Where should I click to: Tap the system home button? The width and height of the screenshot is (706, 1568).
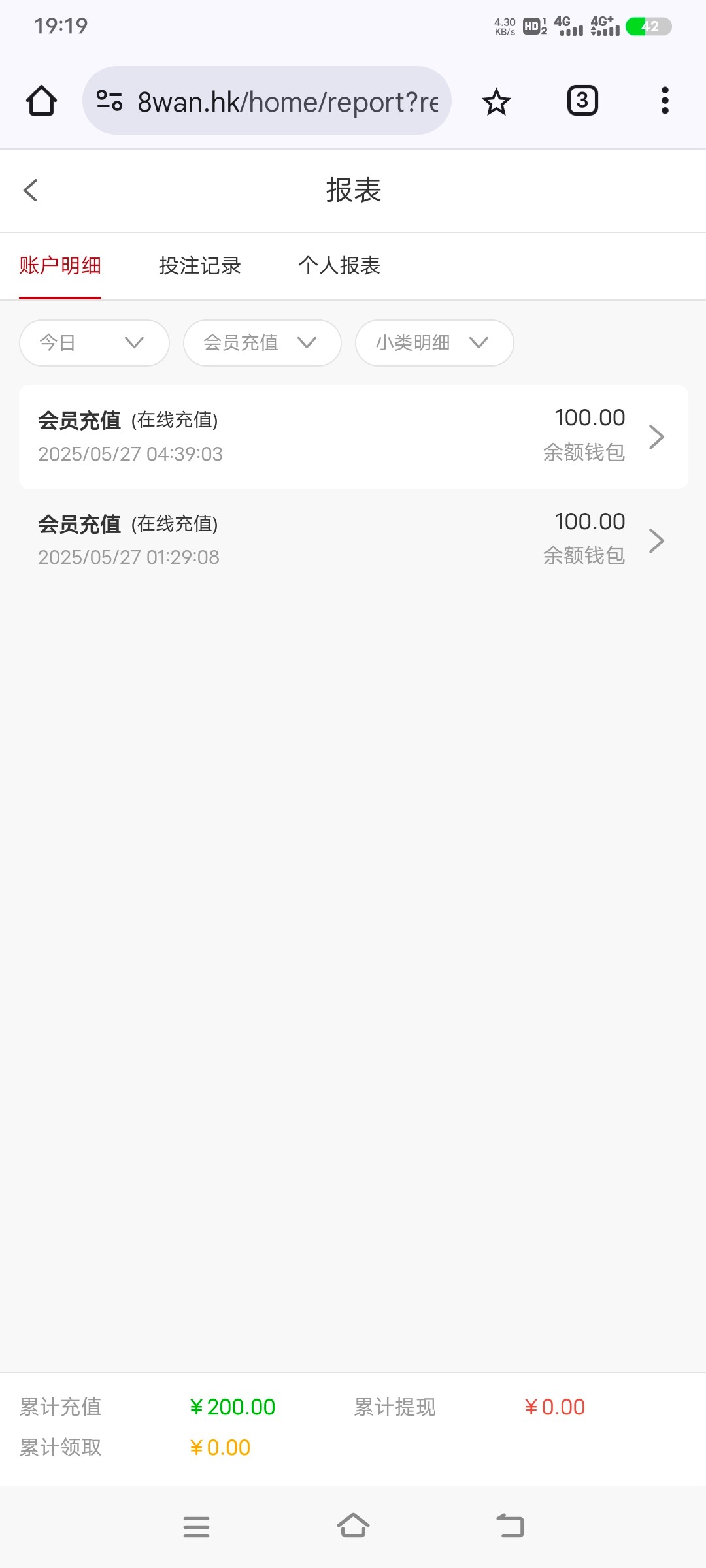(353, 1527)
